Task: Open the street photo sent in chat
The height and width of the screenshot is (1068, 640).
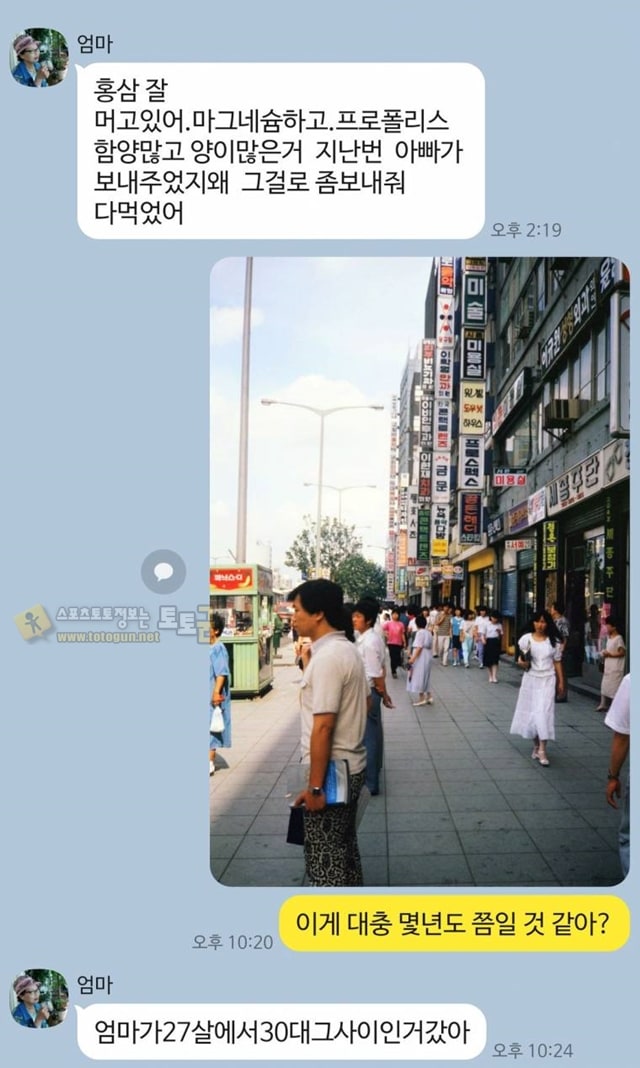Action: tap(419, 571)
